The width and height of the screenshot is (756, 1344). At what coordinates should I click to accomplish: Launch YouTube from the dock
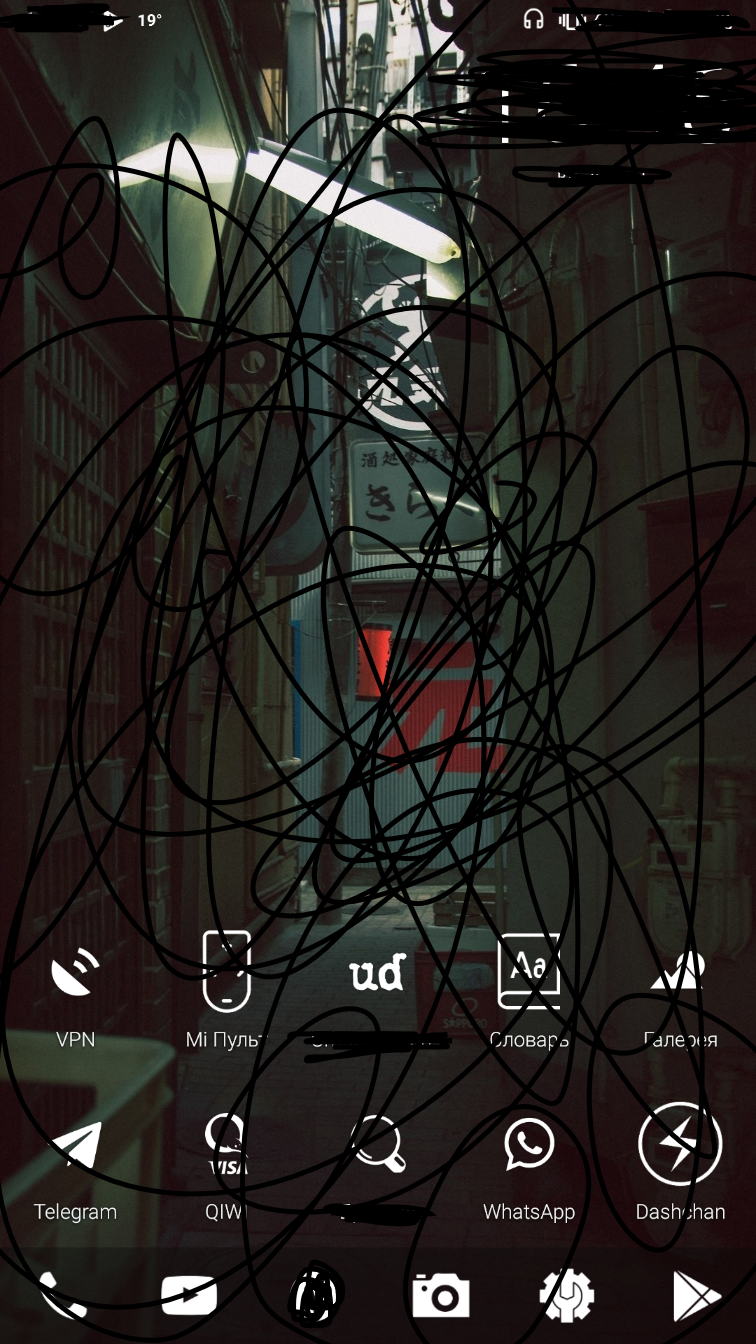point(189,1296)
